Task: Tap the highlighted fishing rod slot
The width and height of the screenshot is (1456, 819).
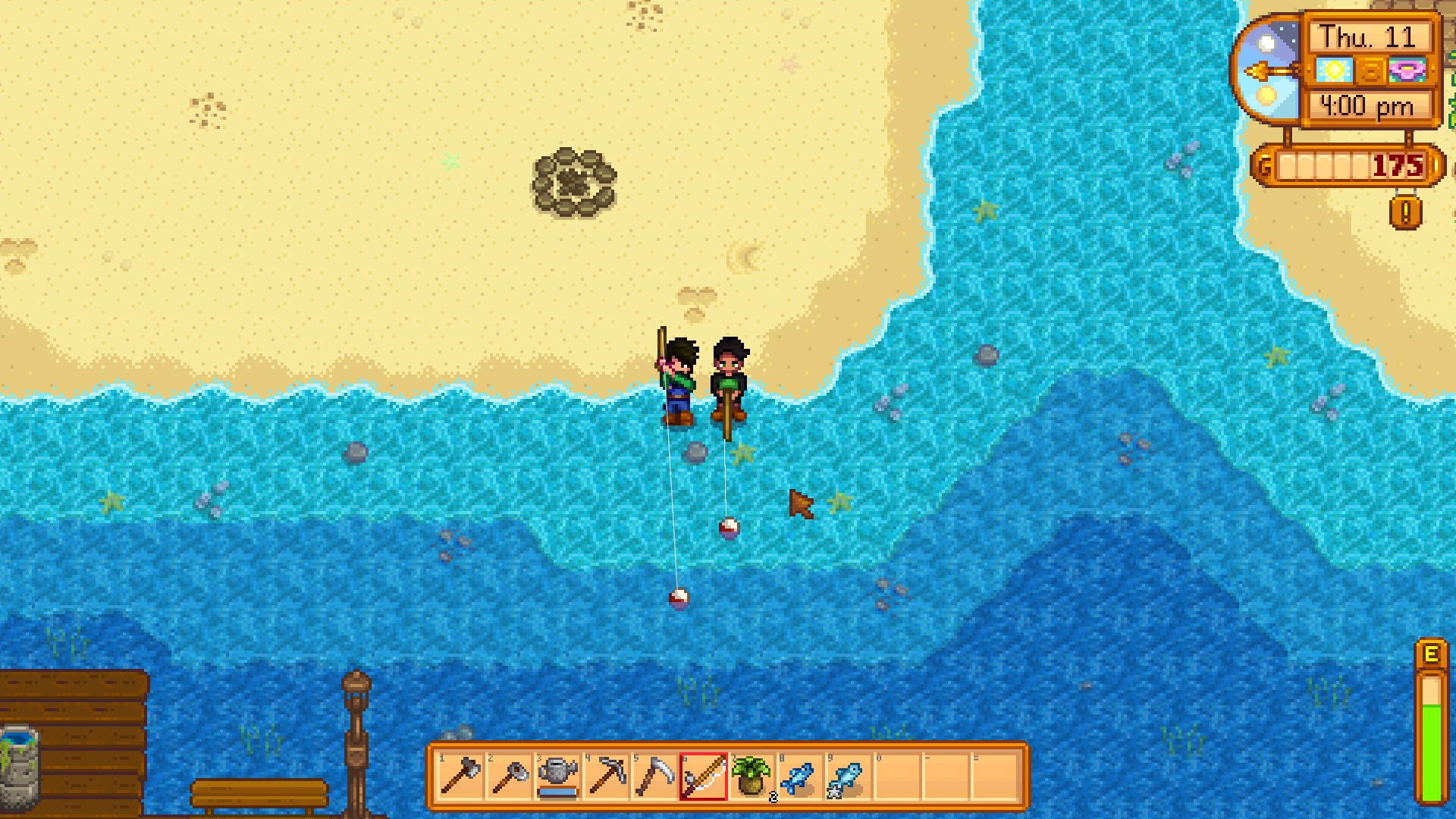Action: click(703, 777)
